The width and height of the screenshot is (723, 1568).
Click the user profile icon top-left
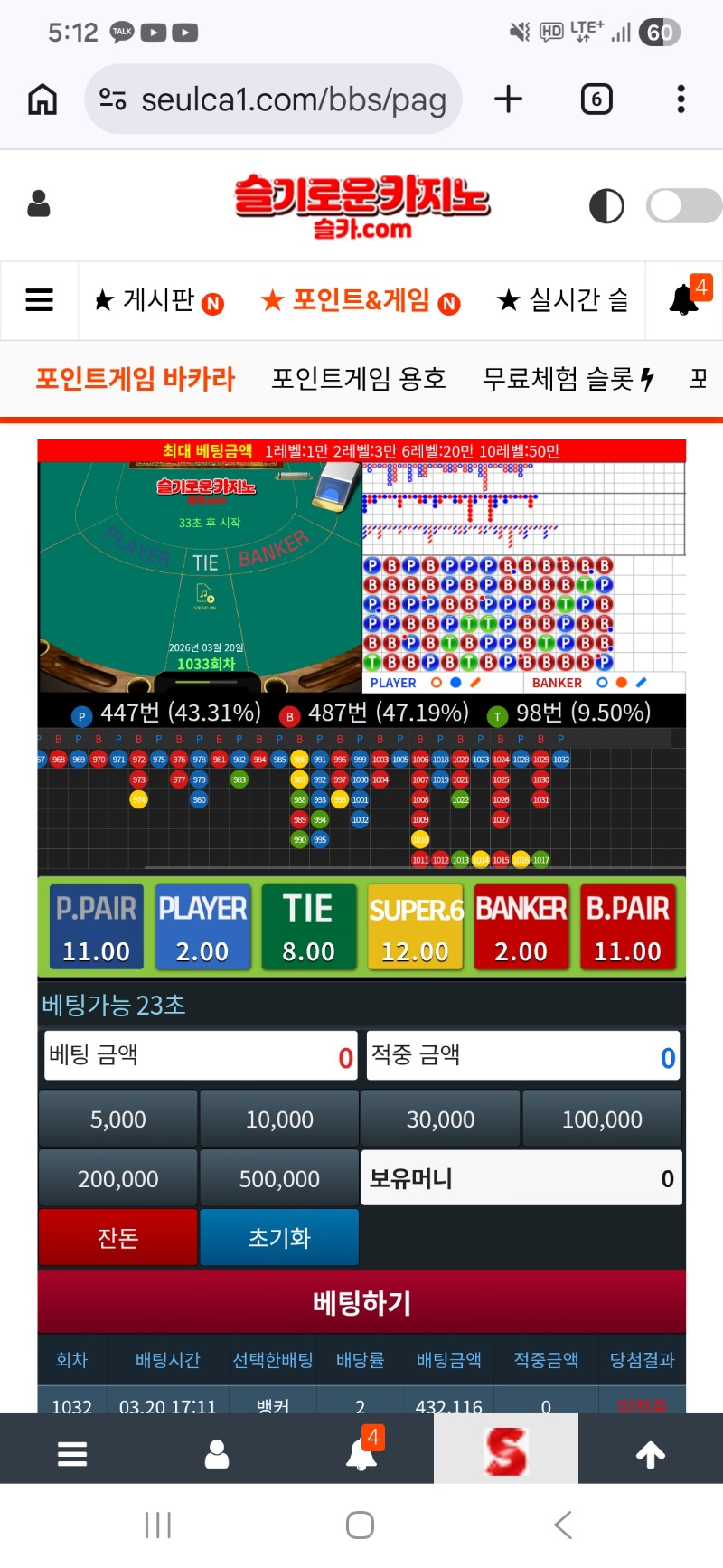pyautogui.click(x=38, y=204)
